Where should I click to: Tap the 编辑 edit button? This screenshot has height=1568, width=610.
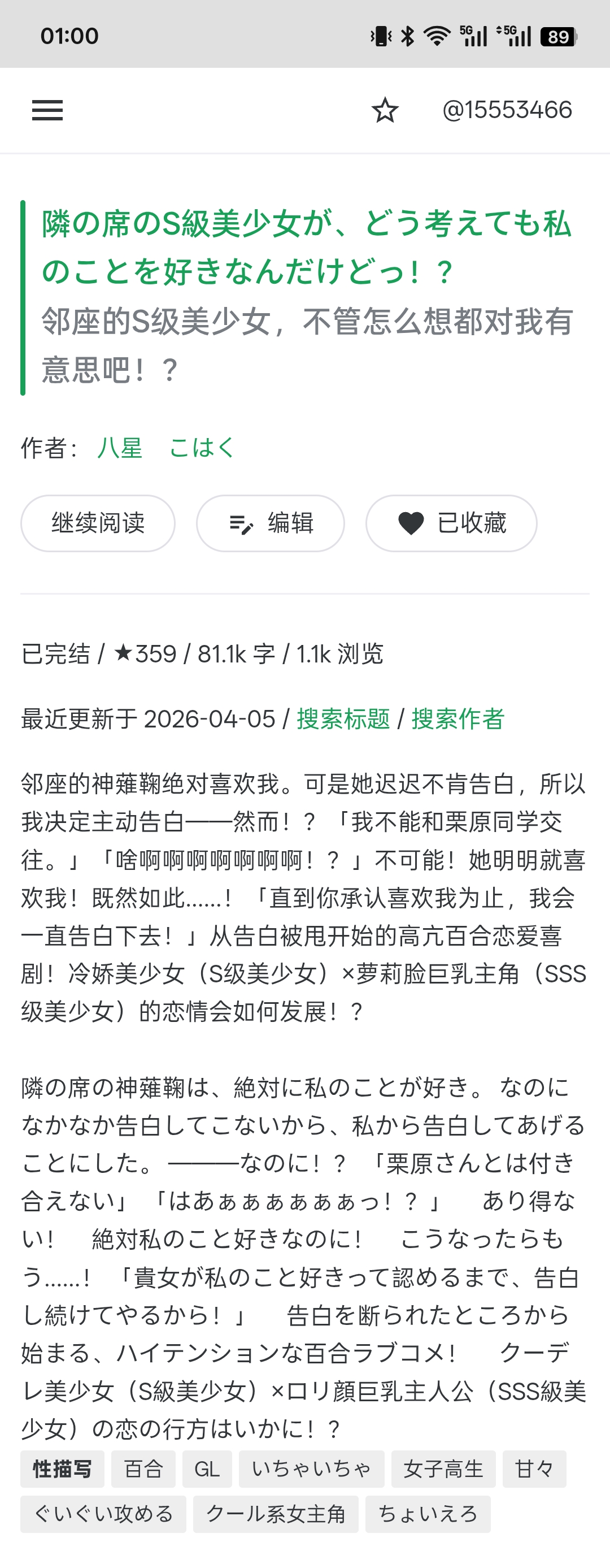(x=270, y=523)
